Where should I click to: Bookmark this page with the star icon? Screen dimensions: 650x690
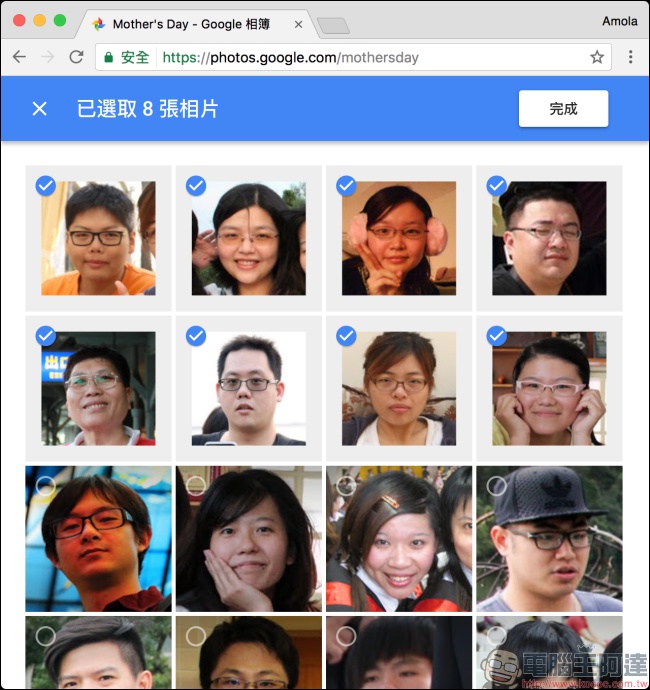597,57
